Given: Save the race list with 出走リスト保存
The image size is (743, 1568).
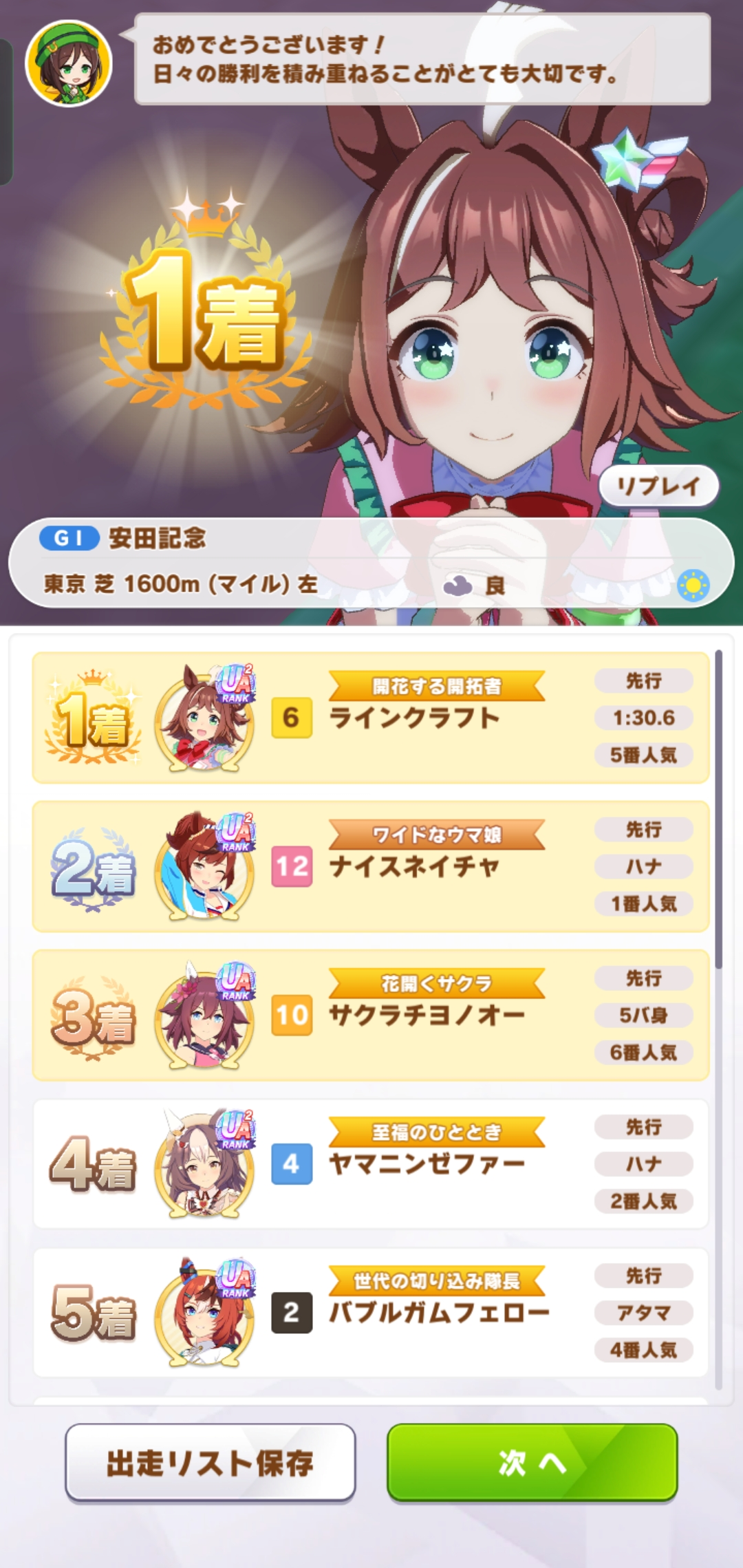Looking at the screenshot, I should click(210, 1462).
